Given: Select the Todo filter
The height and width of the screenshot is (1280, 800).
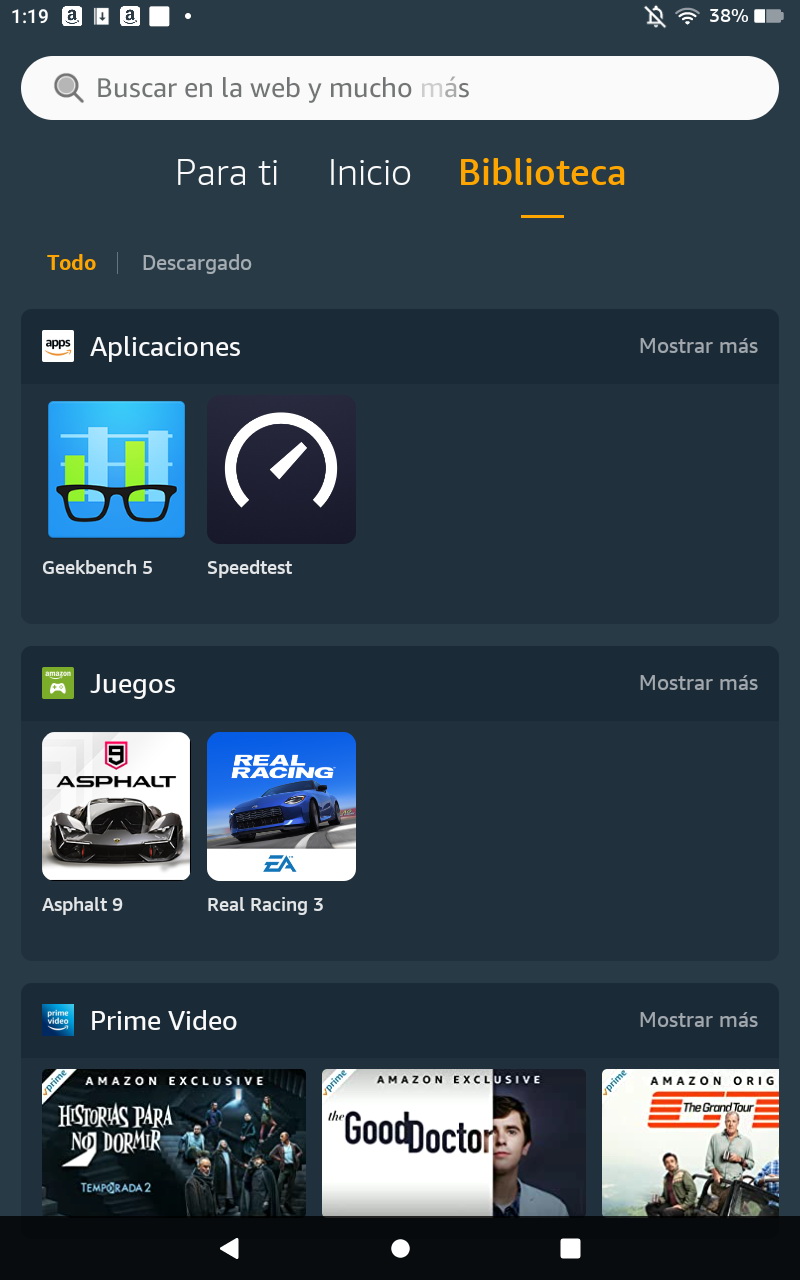Looking at the screenshot, I should pos(72,263).
